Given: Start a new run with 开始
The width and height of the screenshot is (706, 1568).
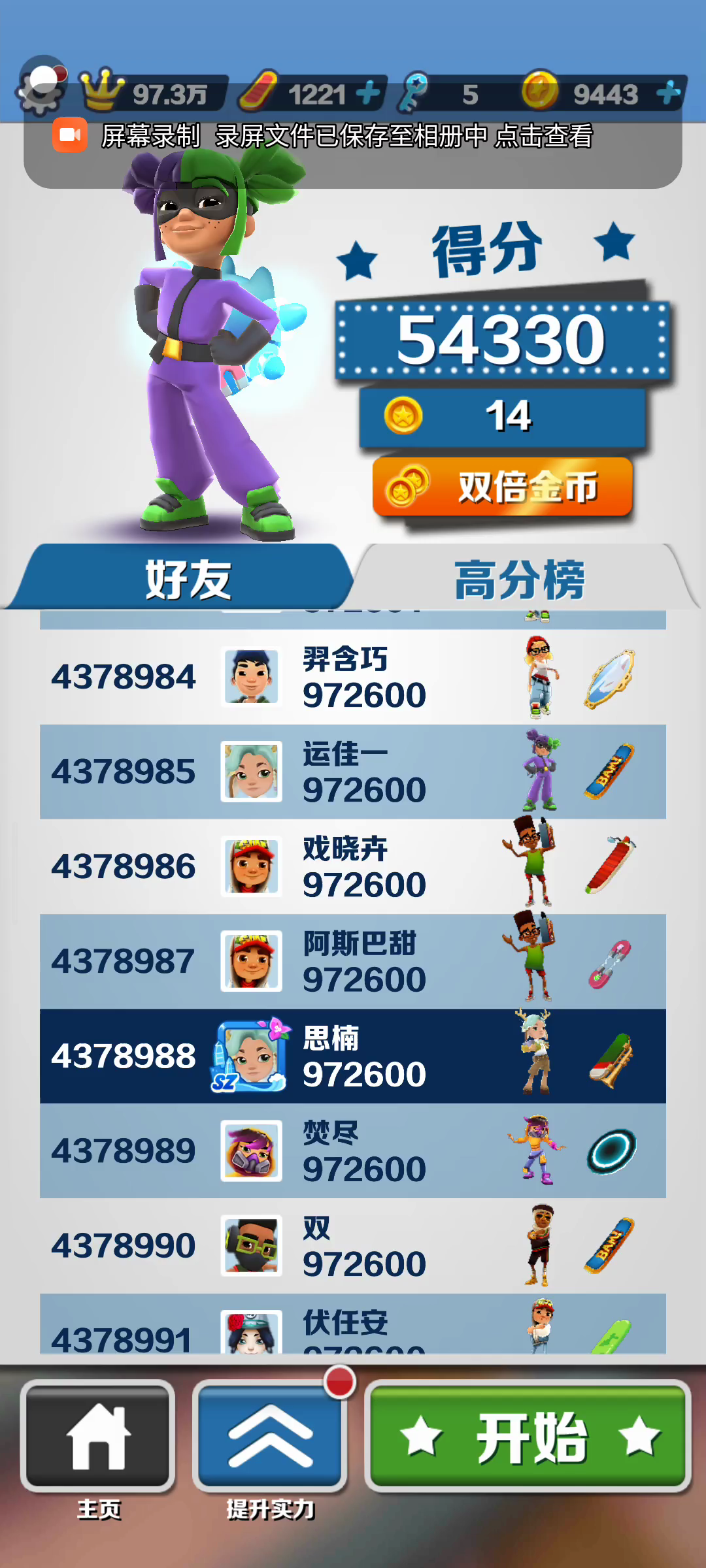Looking at the screenshot, I should click(528, 1437).
